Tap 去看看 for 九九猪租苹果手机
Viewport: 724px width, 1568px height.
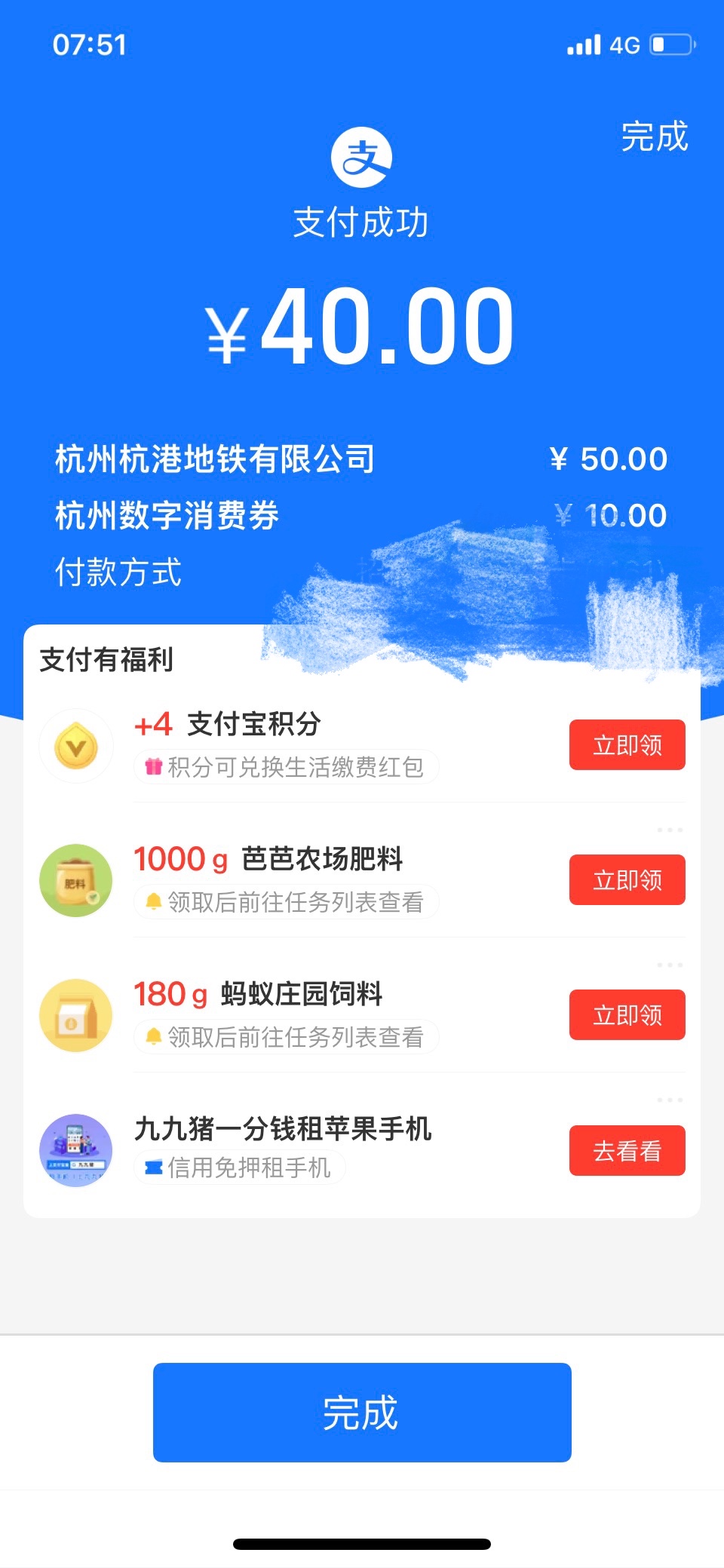[x=627, y=1151]
